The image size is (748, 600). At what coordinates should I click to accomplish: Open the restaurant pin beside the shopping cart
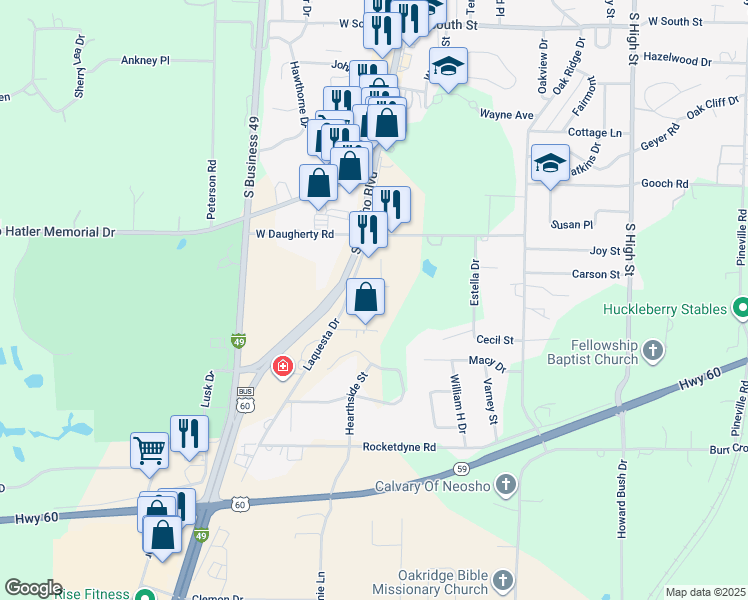pos(188,434)
